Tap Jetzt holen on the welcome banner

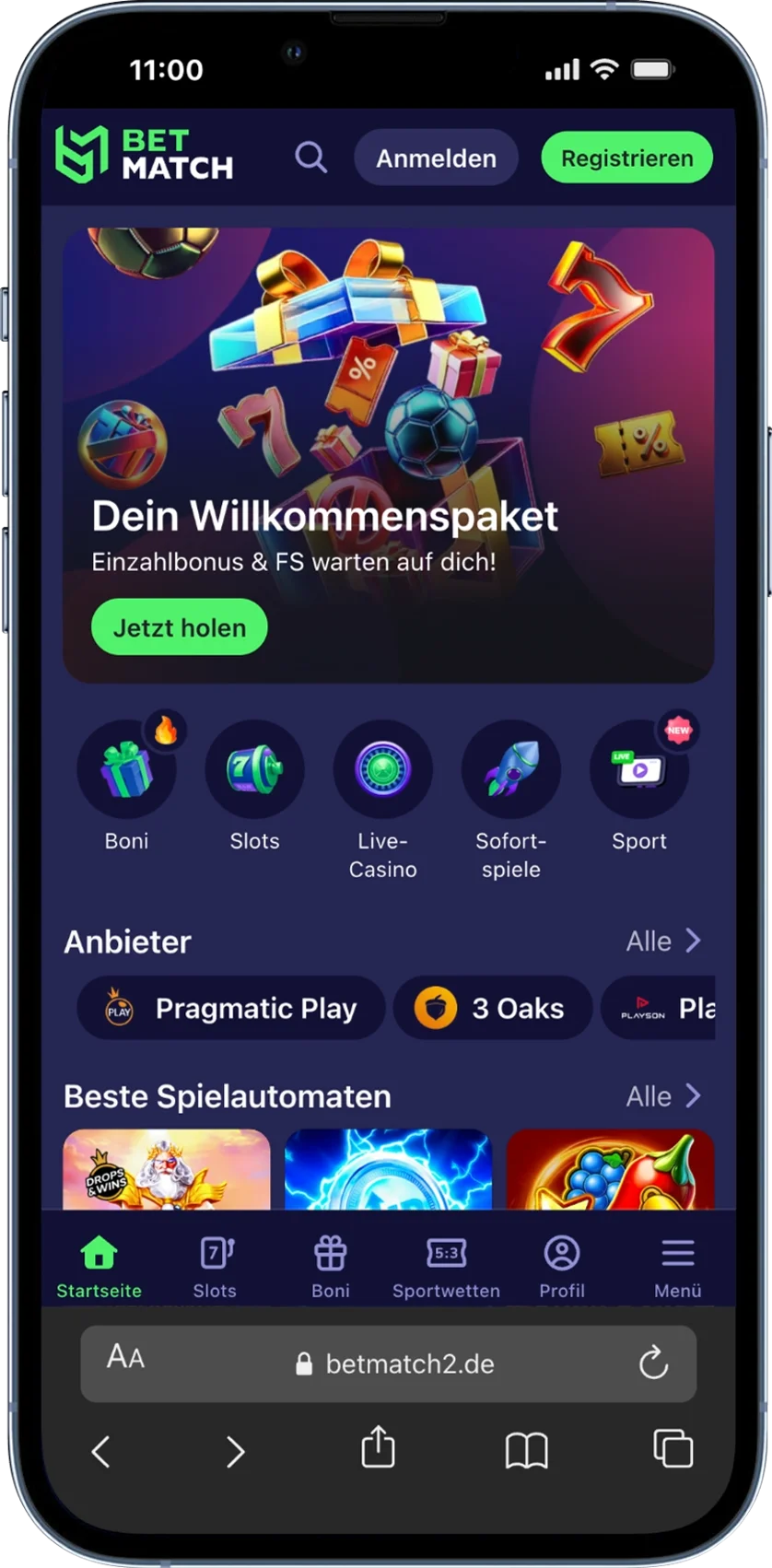tap(179, 626)
